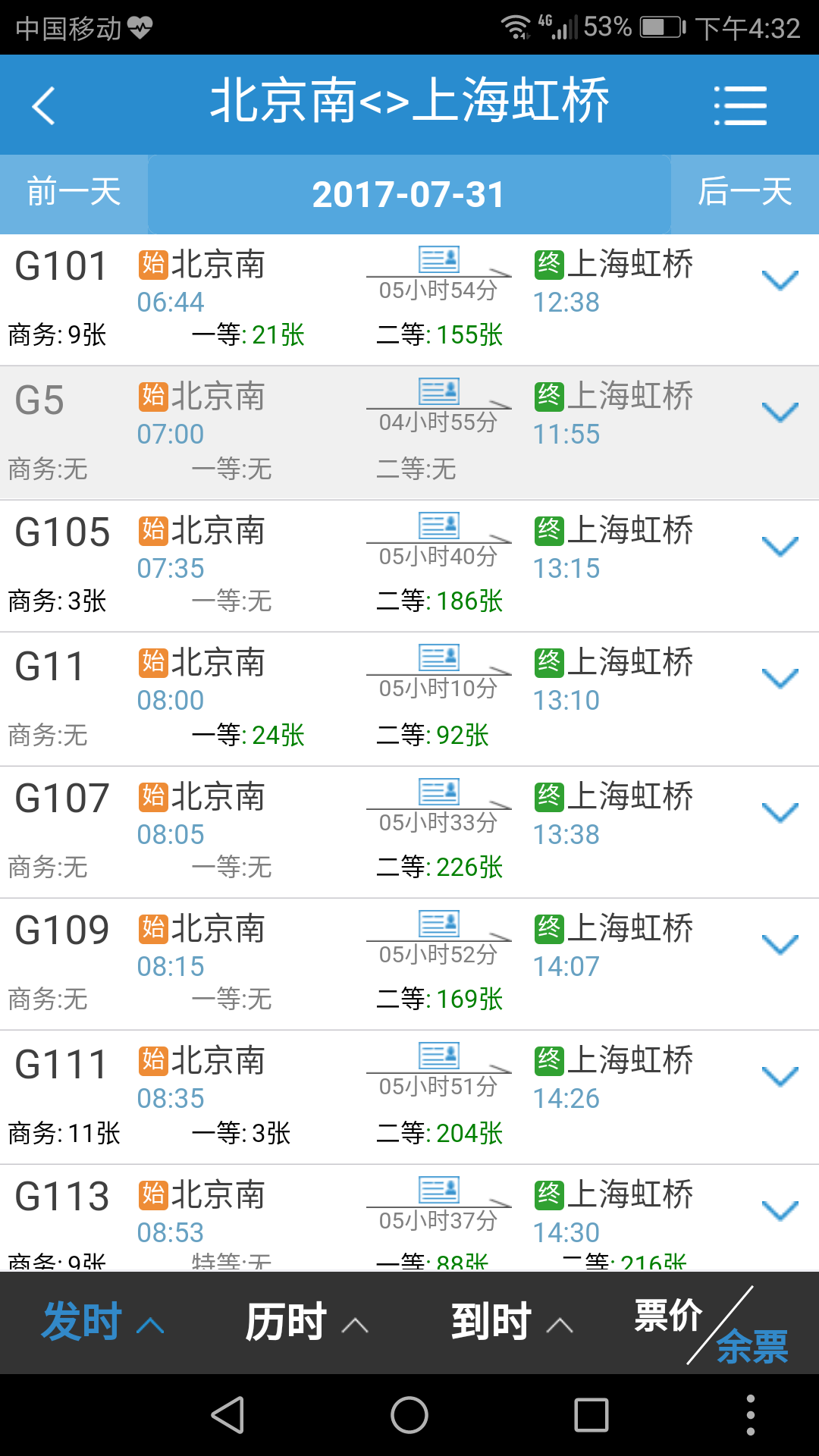Go to previous day 前一天

tap(74, 193)
